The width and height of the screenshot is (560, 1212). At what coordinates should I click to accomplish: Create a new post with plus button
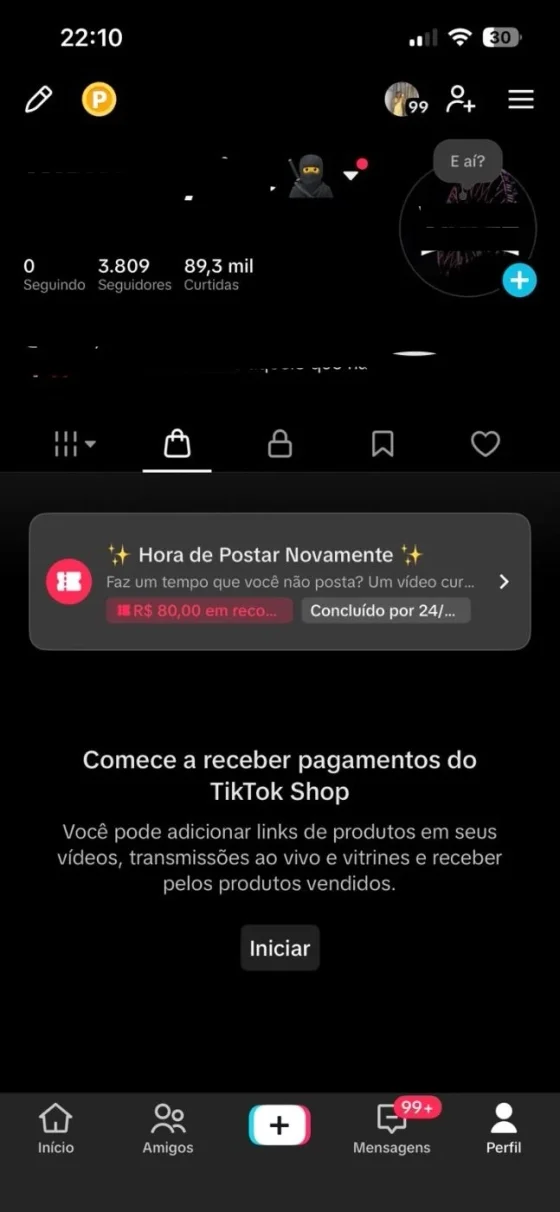coord(280,1126)
